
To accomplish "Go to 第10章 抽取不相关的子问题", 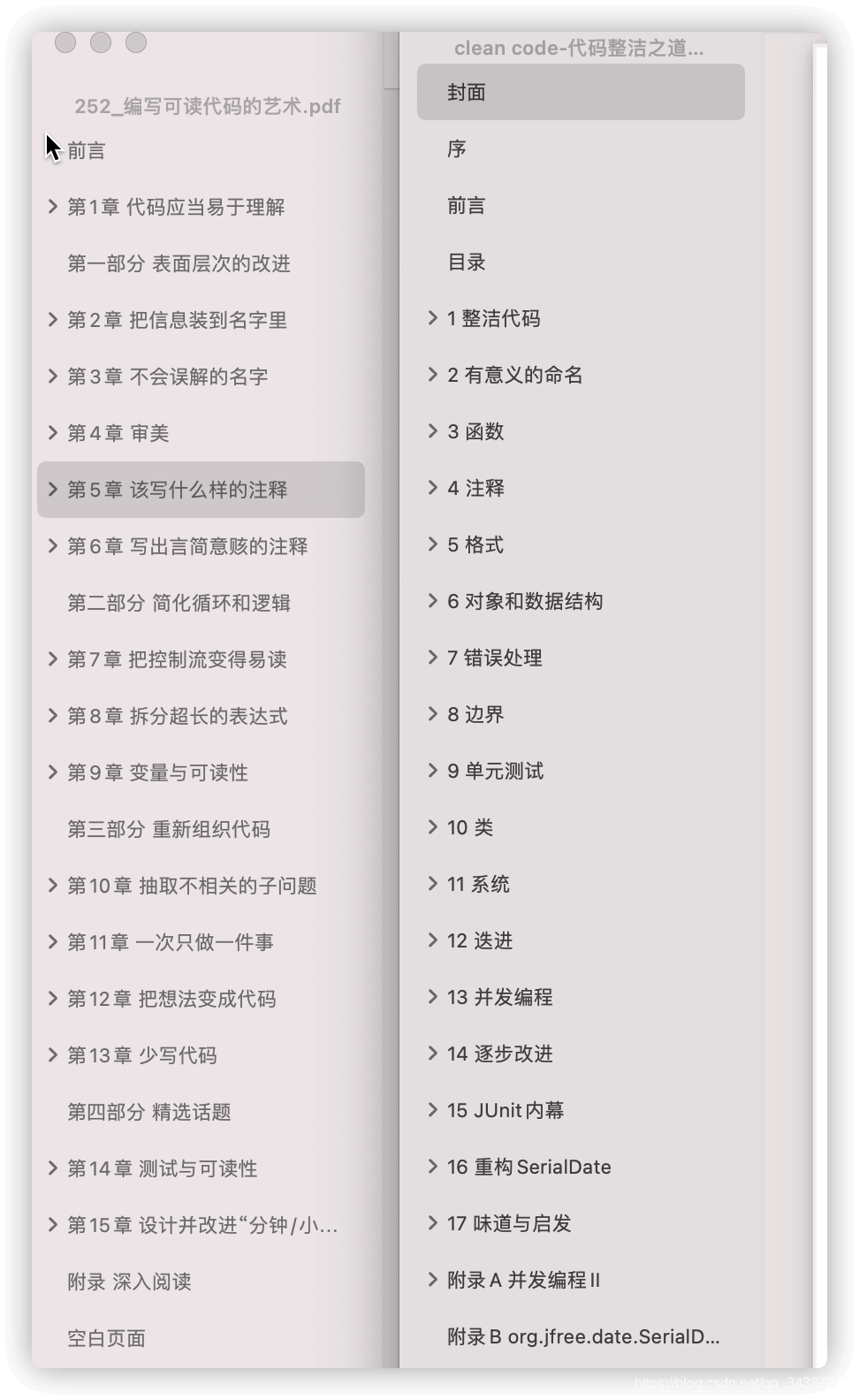I will 192,886.
